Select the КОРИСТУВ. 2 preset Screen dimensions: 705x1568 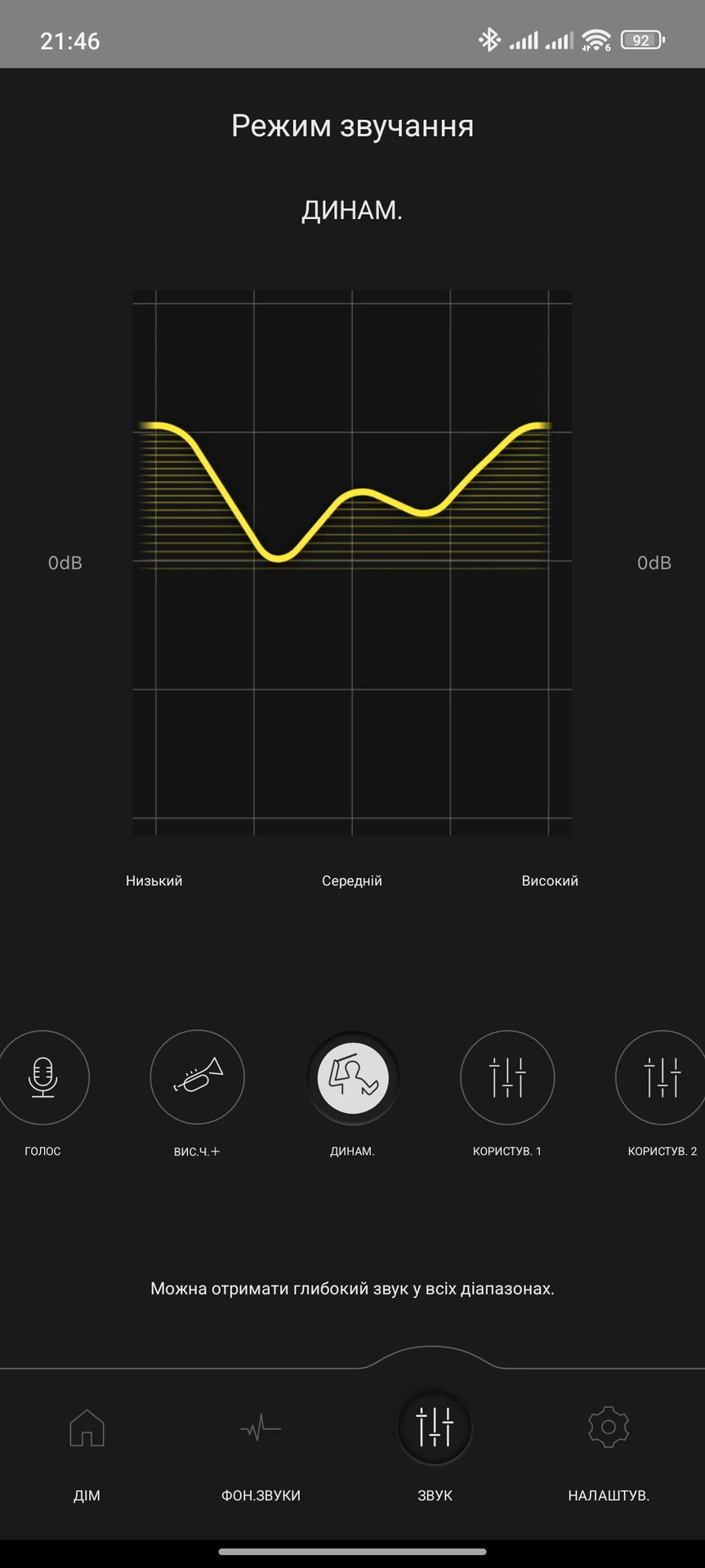pyautogui.click(x=662, y=1078)
